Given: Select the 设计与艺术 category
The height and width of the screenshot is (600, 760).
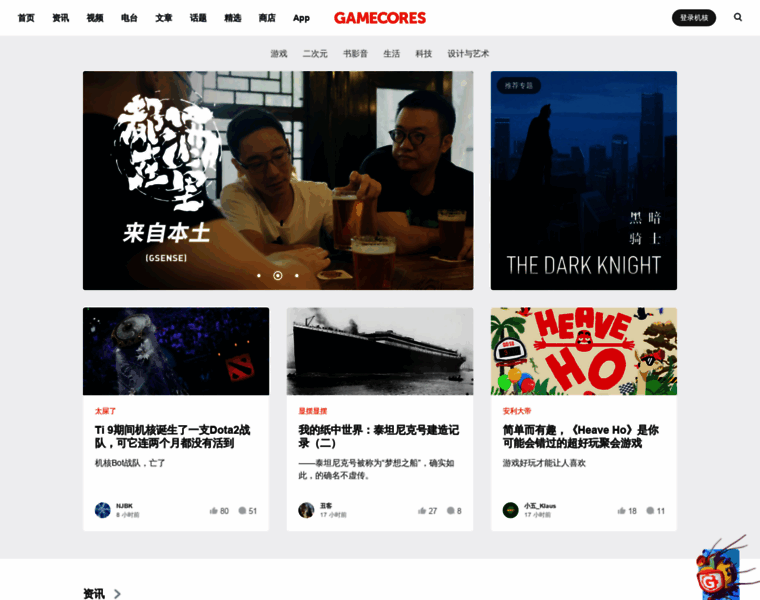Looking at the screenshot, I should (468, 53).
